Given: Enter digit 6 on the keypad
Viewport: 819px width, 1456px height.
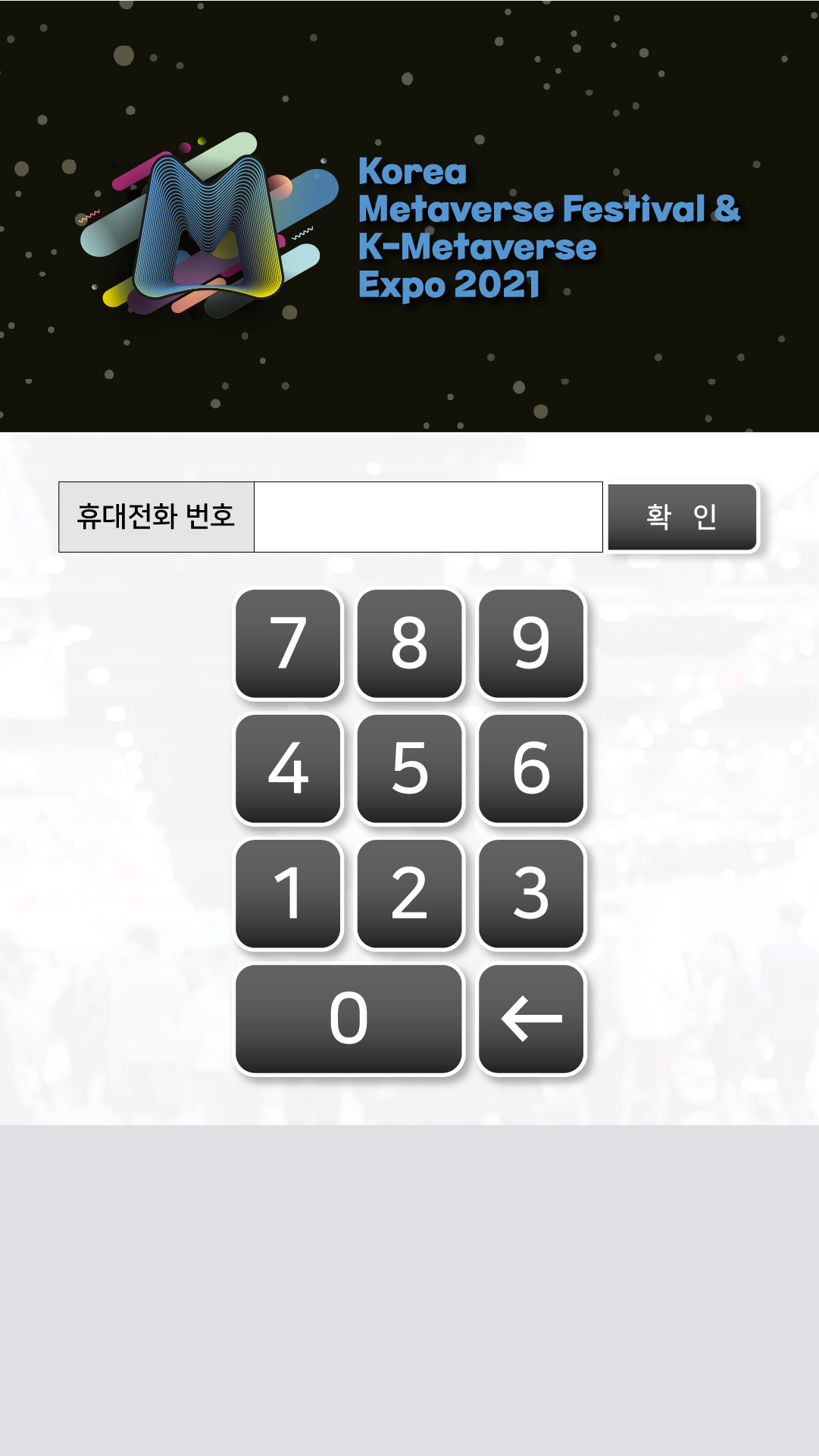Looking at the screenshot, I should (531, 769).
